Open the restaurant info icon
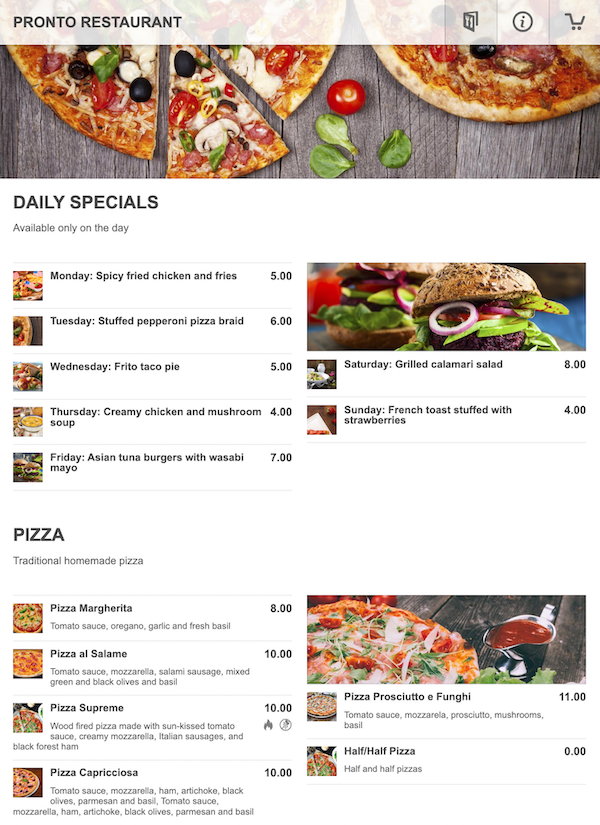 coord(523,22)
